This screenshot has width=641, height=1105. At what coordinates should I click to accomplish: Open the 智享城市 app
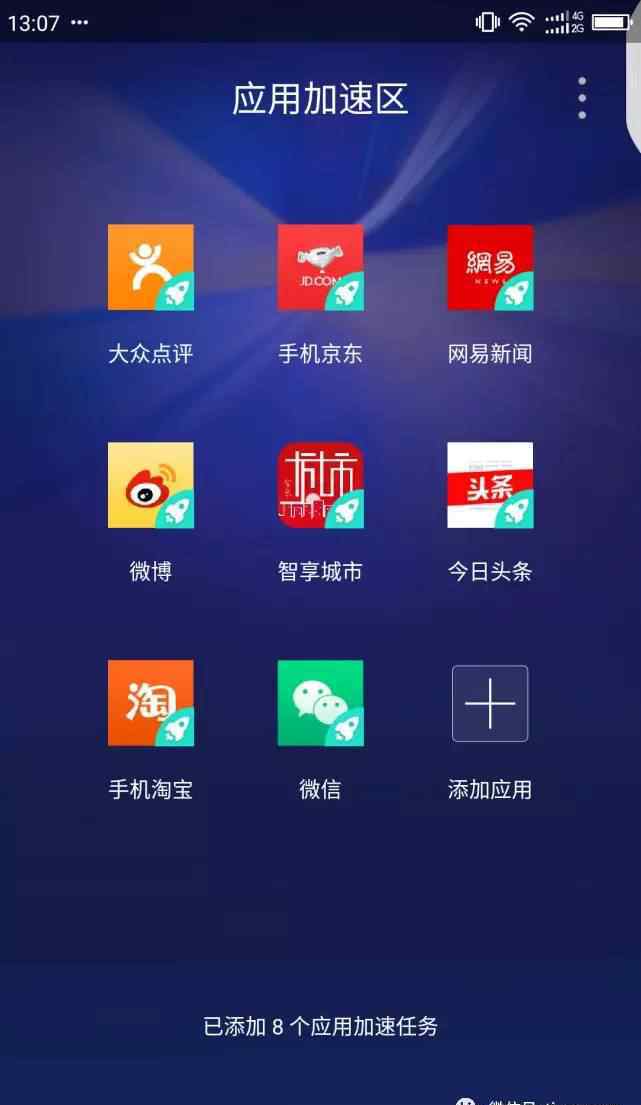coord(320,485)
